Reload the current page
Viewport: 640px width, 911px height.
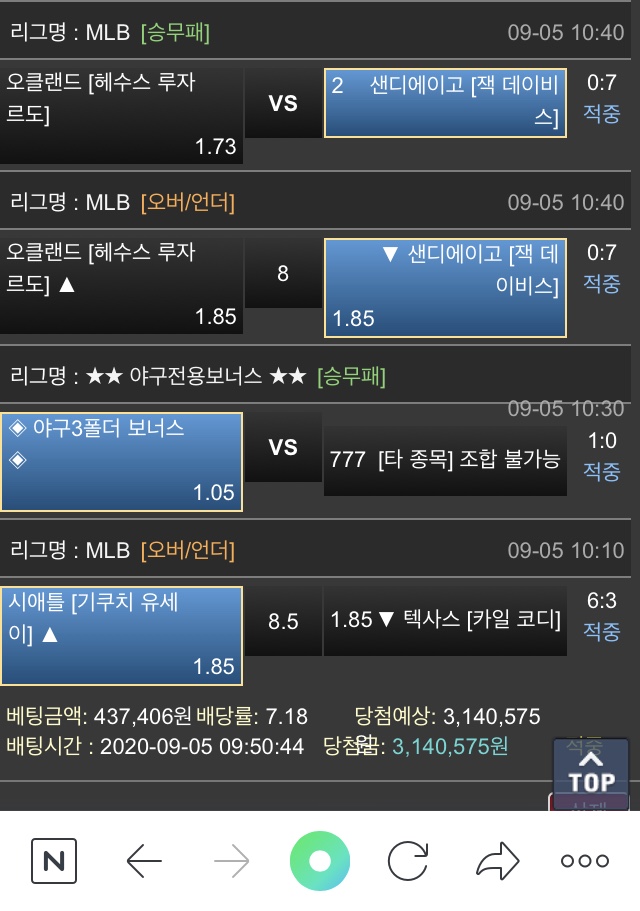click(x=408, y=861)
